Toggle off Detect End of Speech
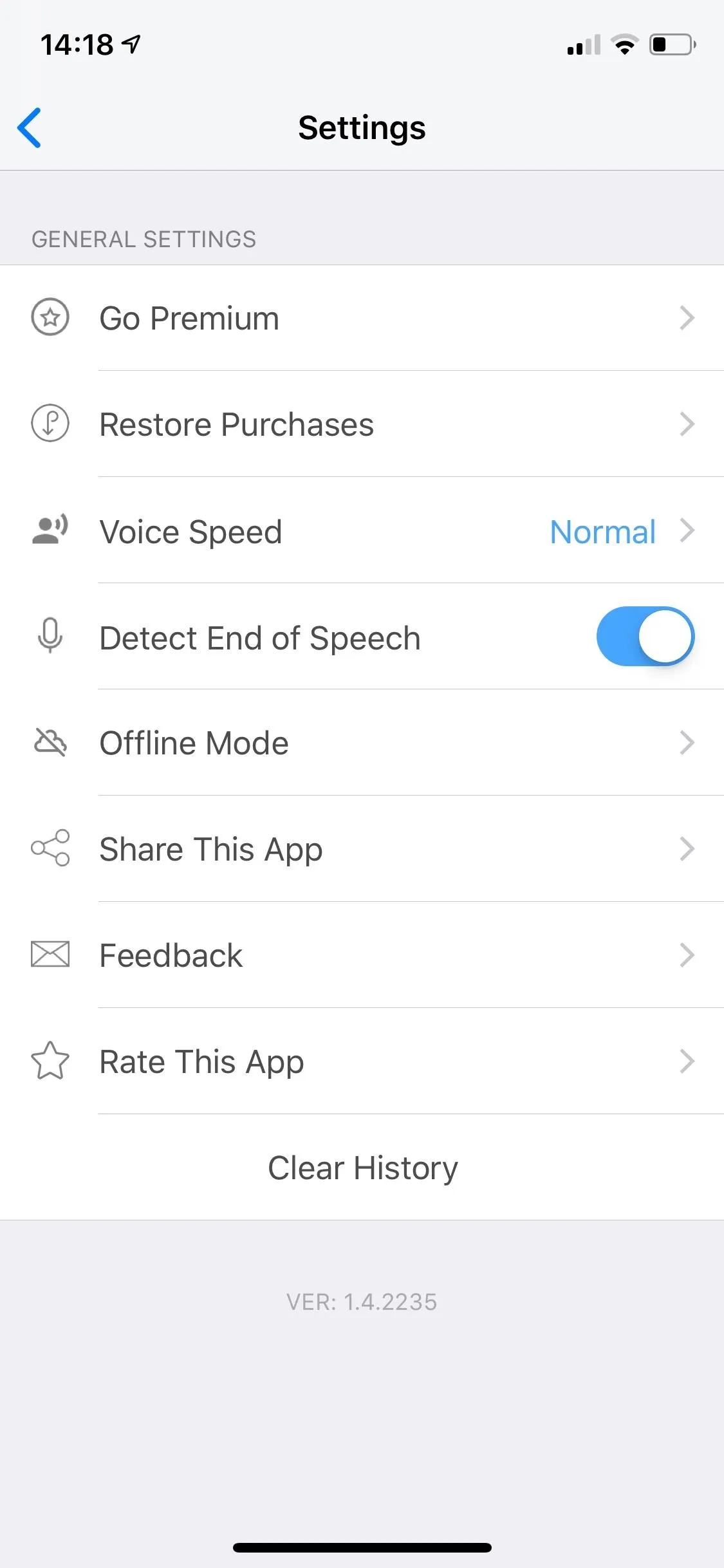724x1568 pixels. pyautogui.click(x=645, y=637)
